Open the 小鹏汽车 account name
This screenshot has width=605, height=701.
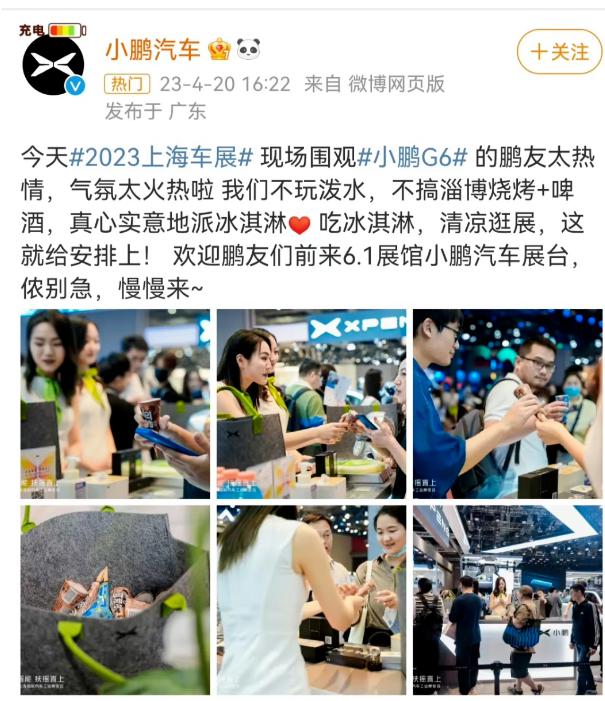(x=153, y=49)
